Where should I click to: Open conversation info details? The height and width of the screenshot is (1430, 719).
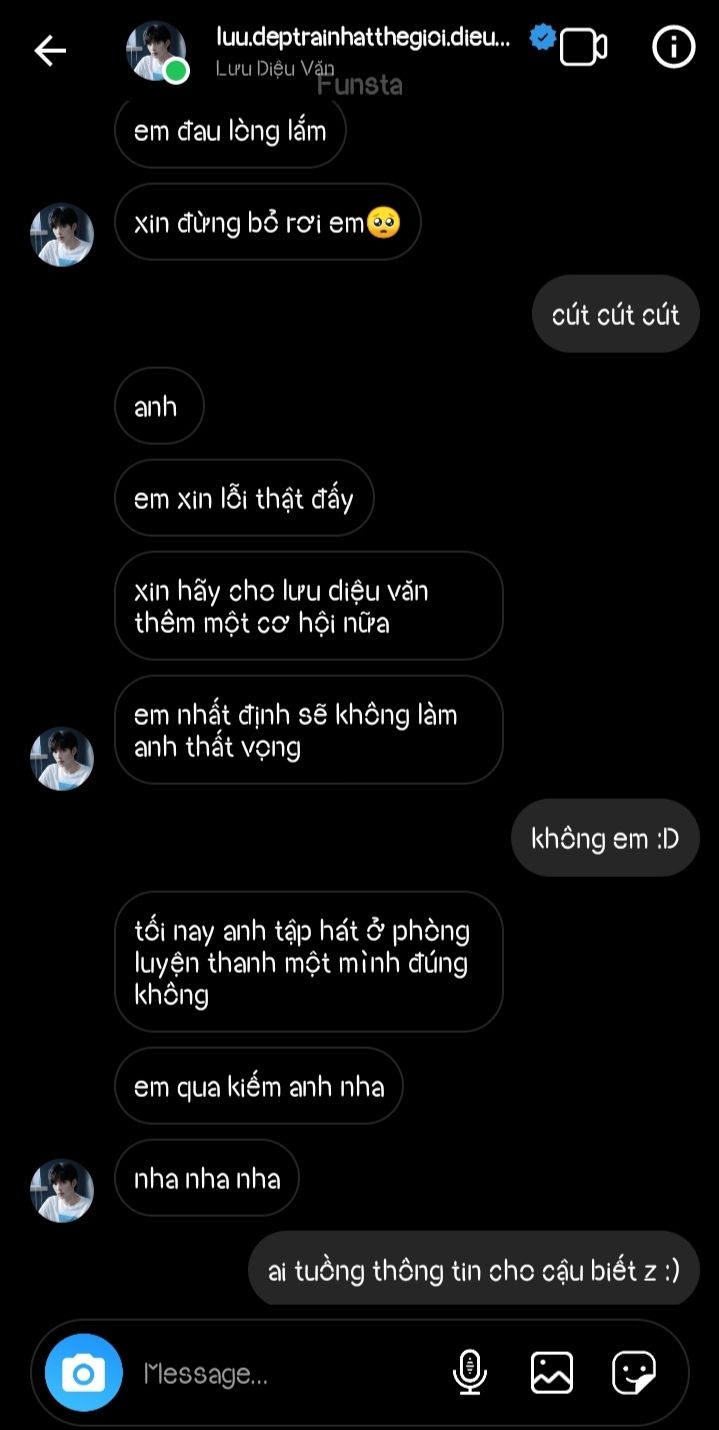click(673, 47)
